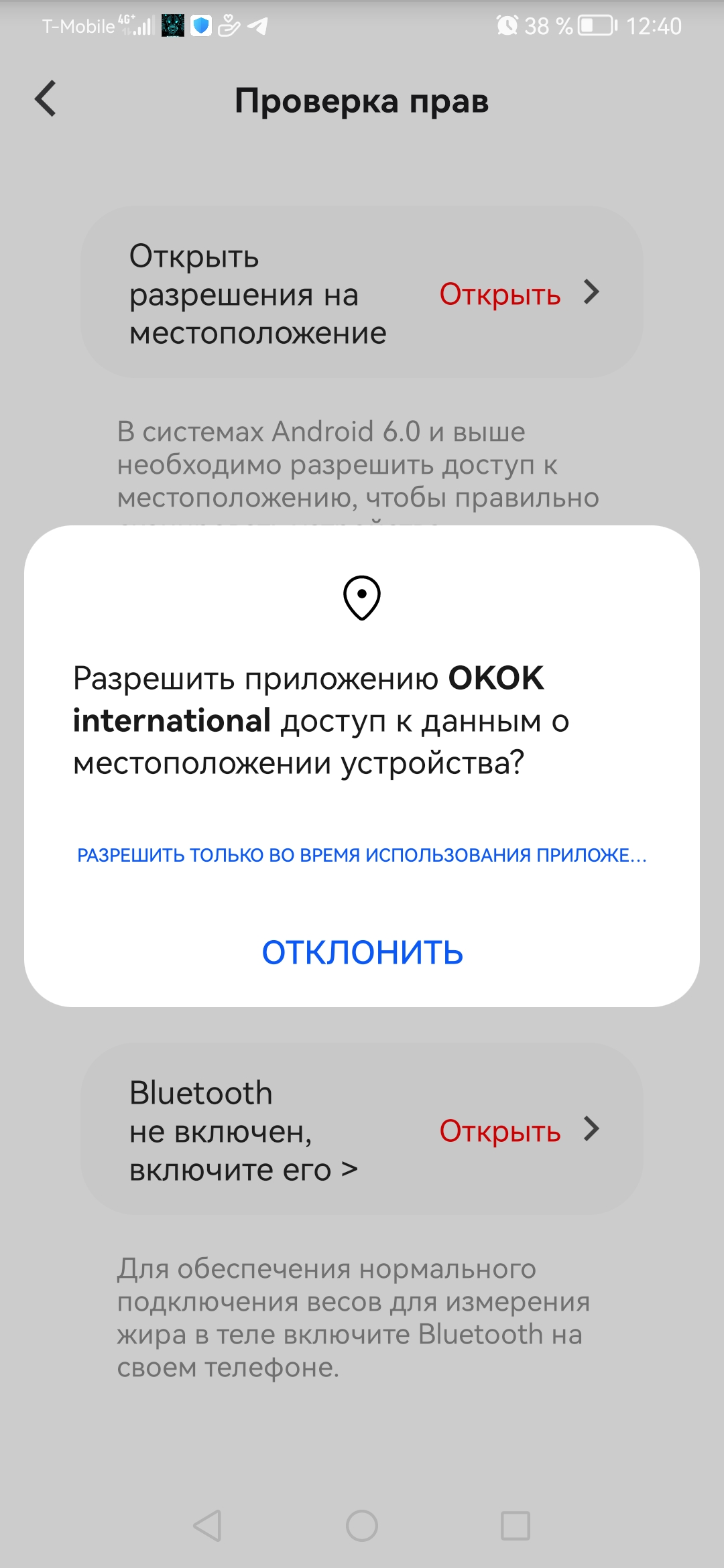Image resolution: width=724 pixels, height=1568 pixels.
Task: Open recent apps from navigation bar
Action: (x=516, y=1526)
